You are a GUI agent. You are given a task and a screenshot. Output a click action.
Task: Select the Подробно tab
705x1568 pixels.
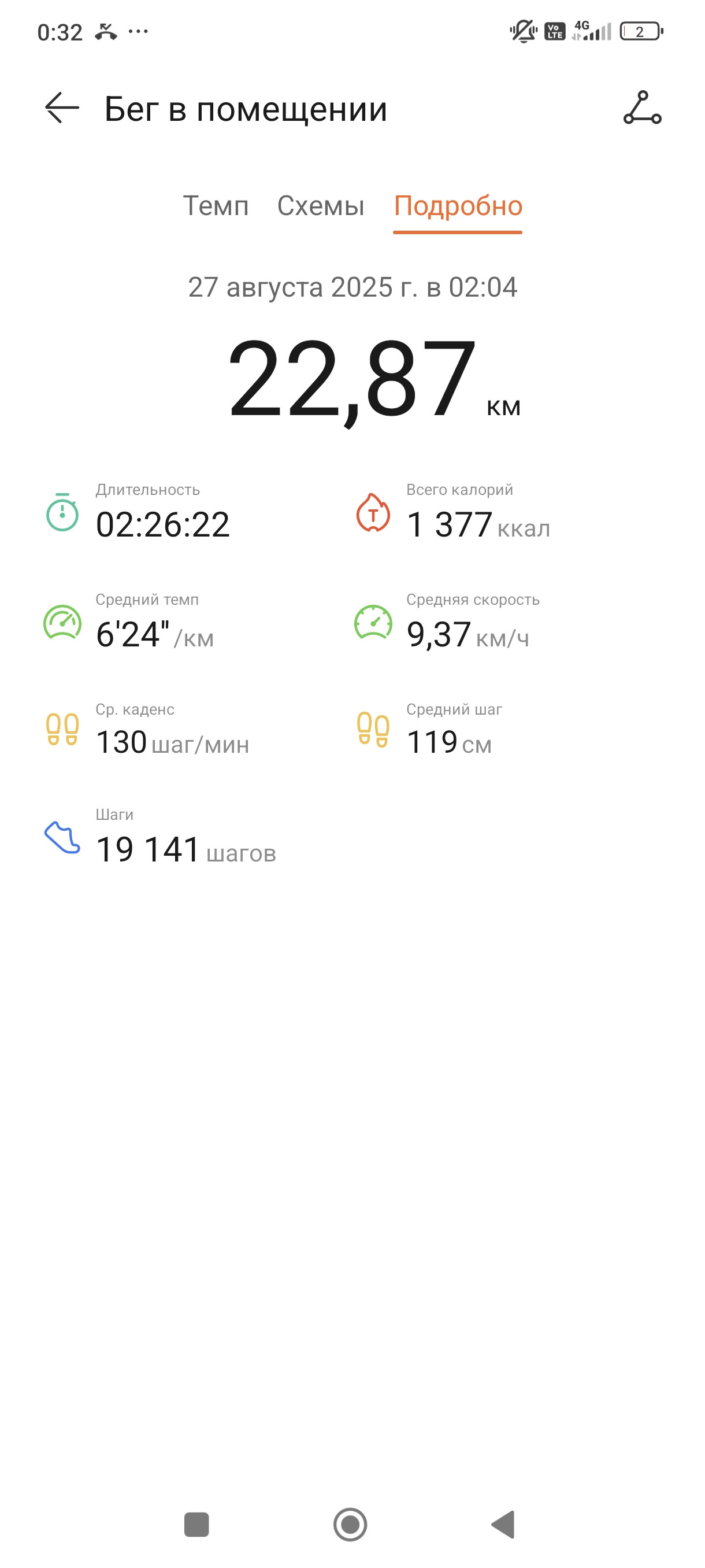(458, 206)
